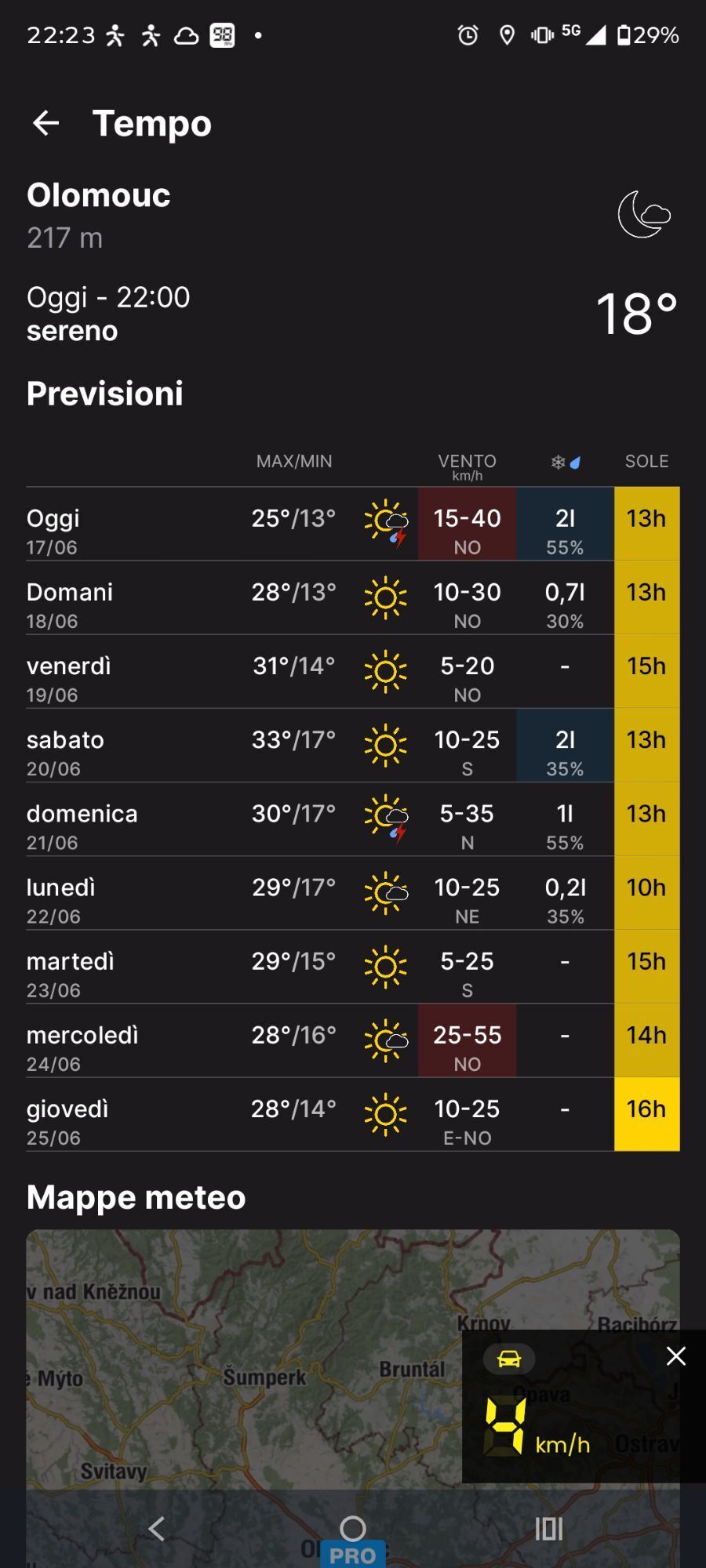
Task: Open forecast details for Oggi 17/06
Action: (353, 524)
